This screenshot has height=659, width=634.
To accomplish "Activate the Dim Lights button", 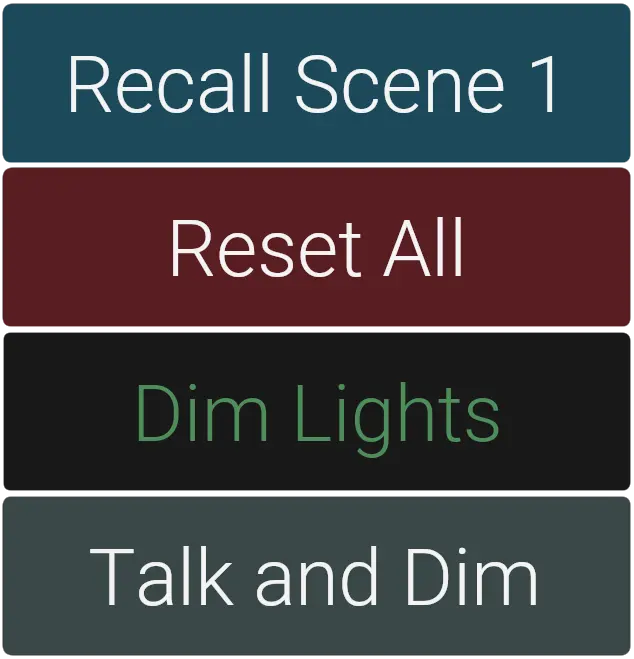I will coord(316,412).
